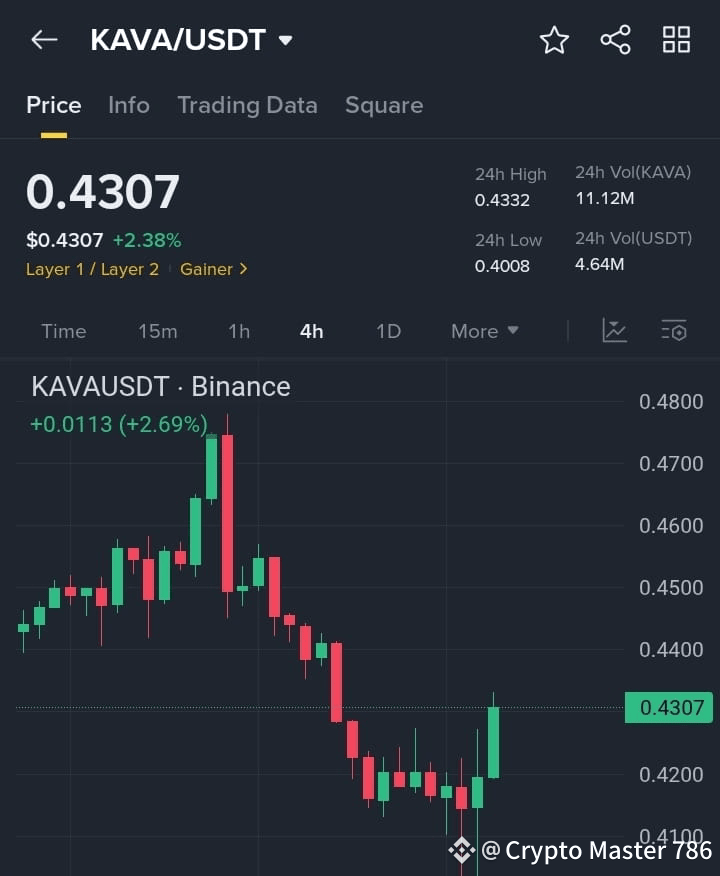The image size is (720, 876).
Task: Click the Layer 1 / Layer 2 link
Action: 92,270
